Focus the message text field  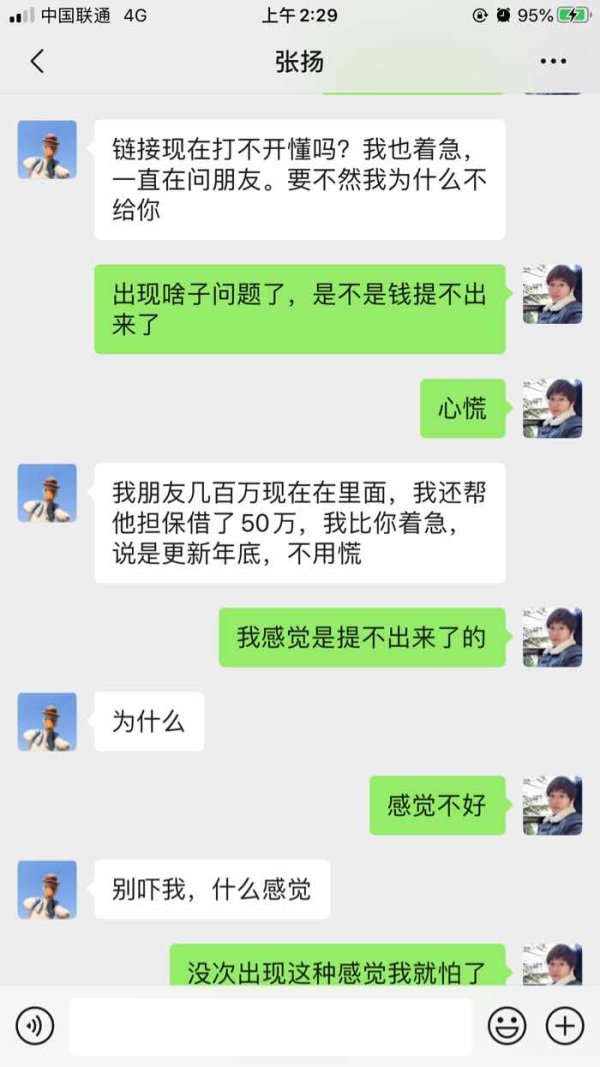pyautogui.click(x=271, y=1026)
